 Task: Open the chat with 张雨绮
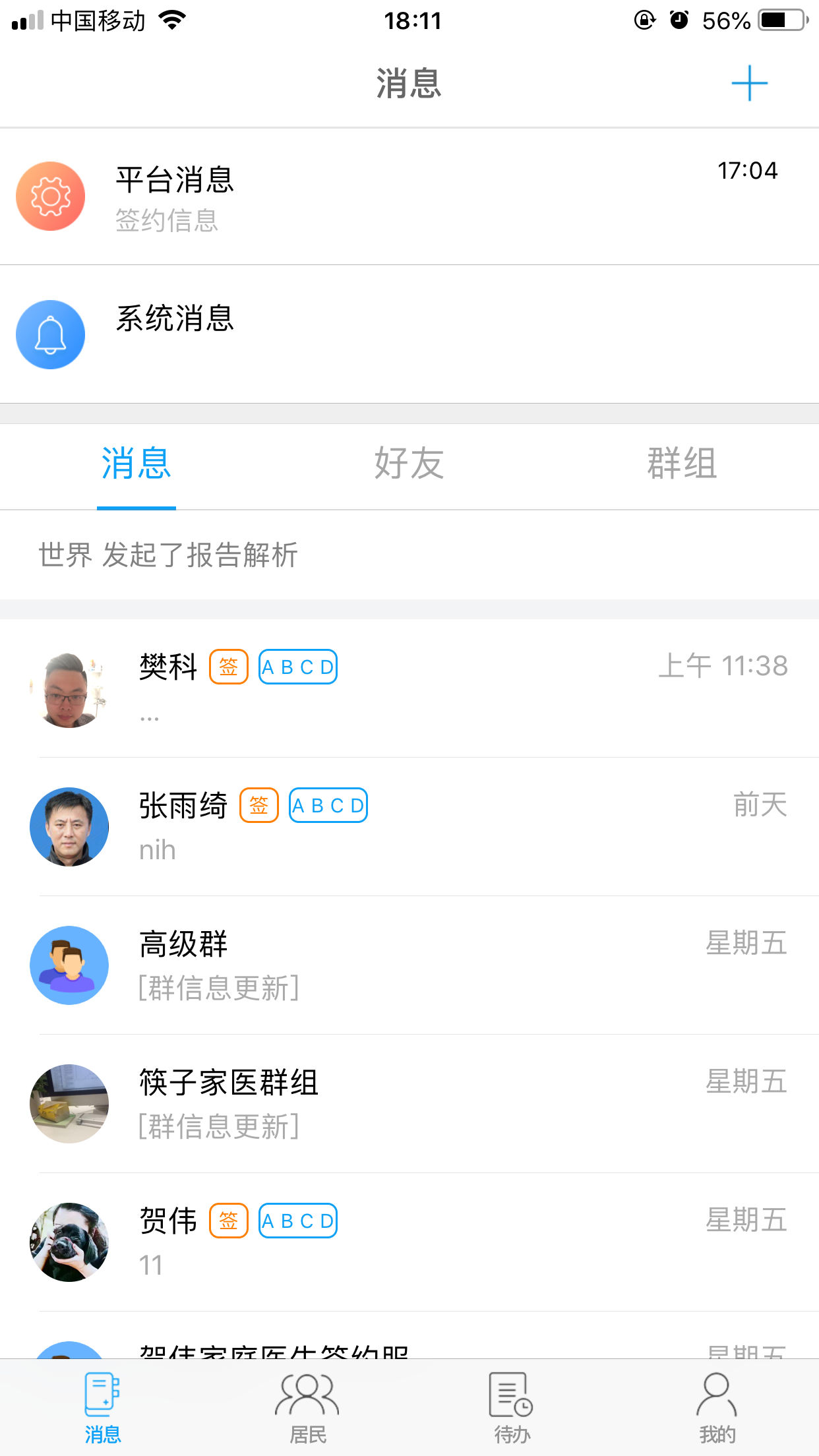point(409,827)
